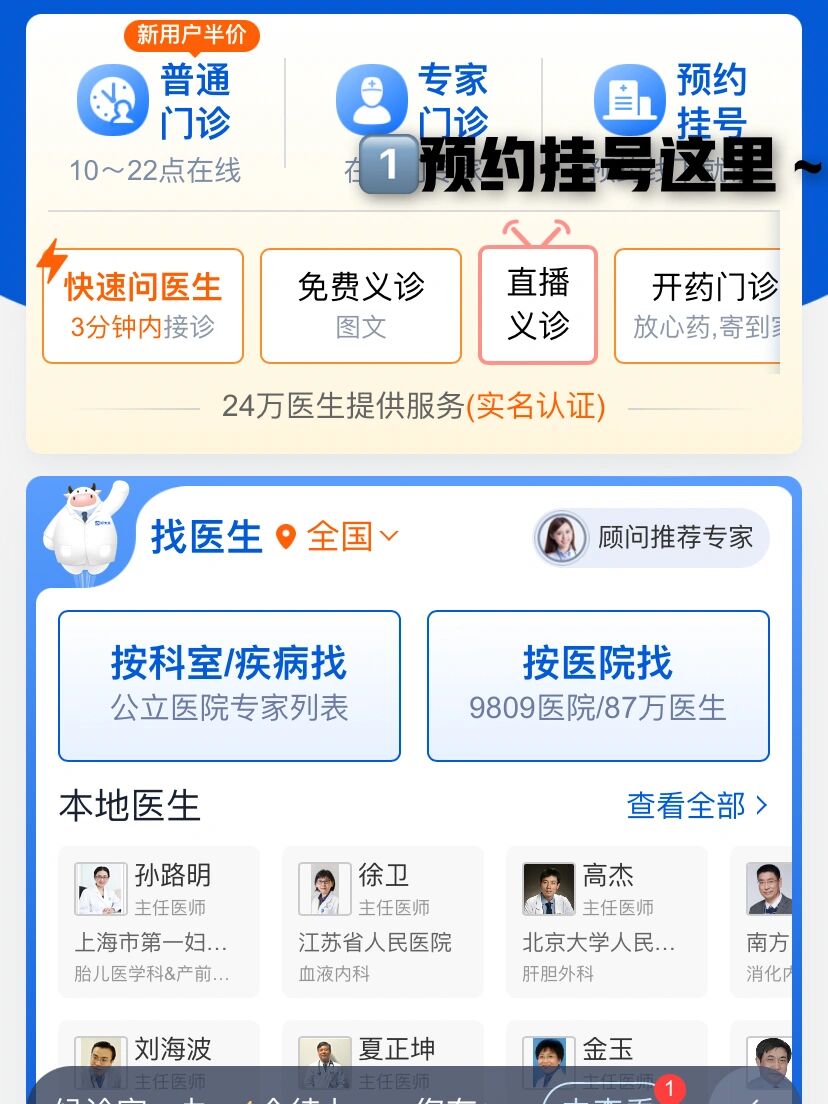Viewport: 828px width, 1104px height.
Task: Find doctors via 按科室/疾病找
Action: (229, 685)
